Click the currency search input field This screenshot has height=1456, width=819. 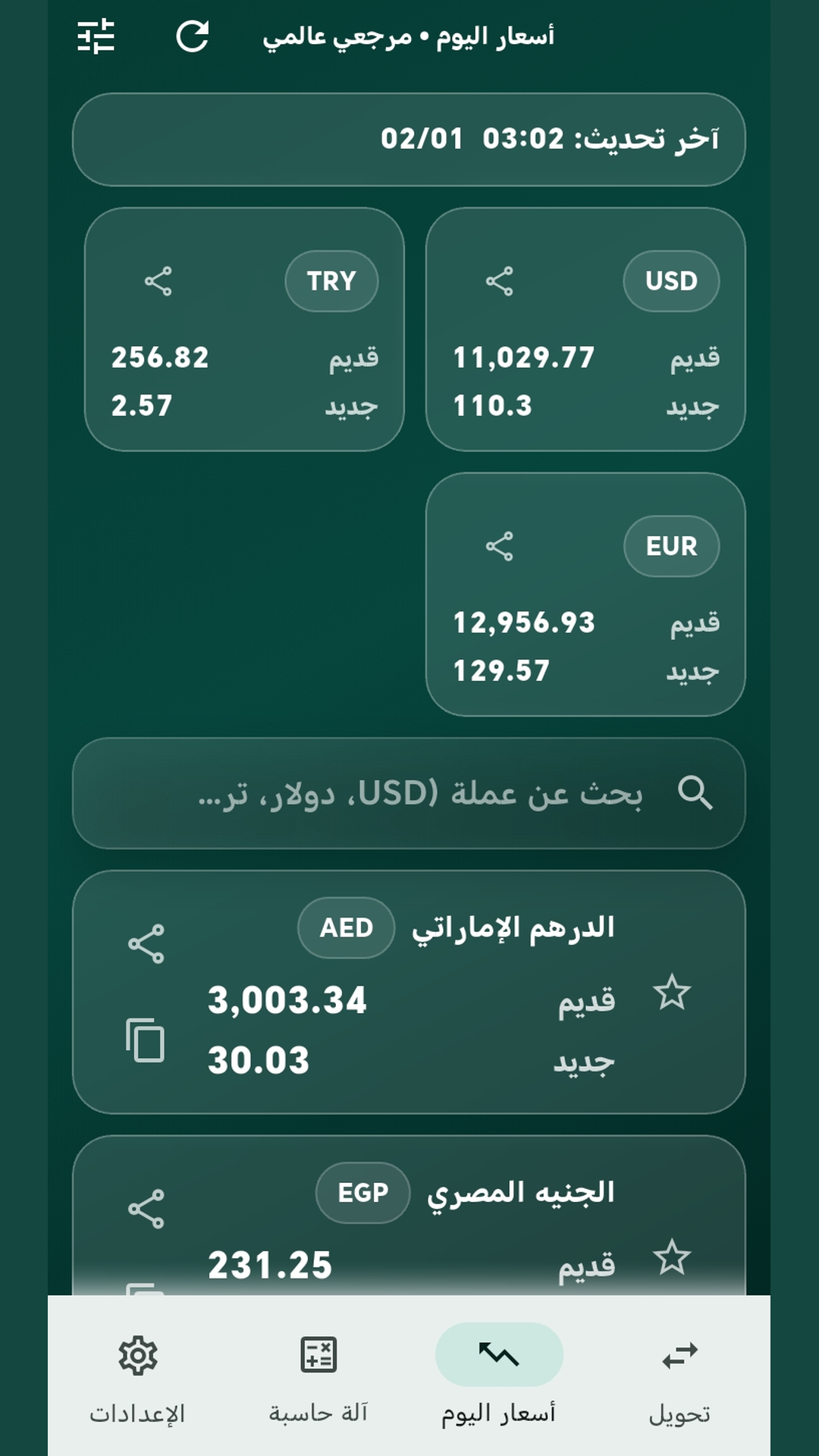pos(409,793)
